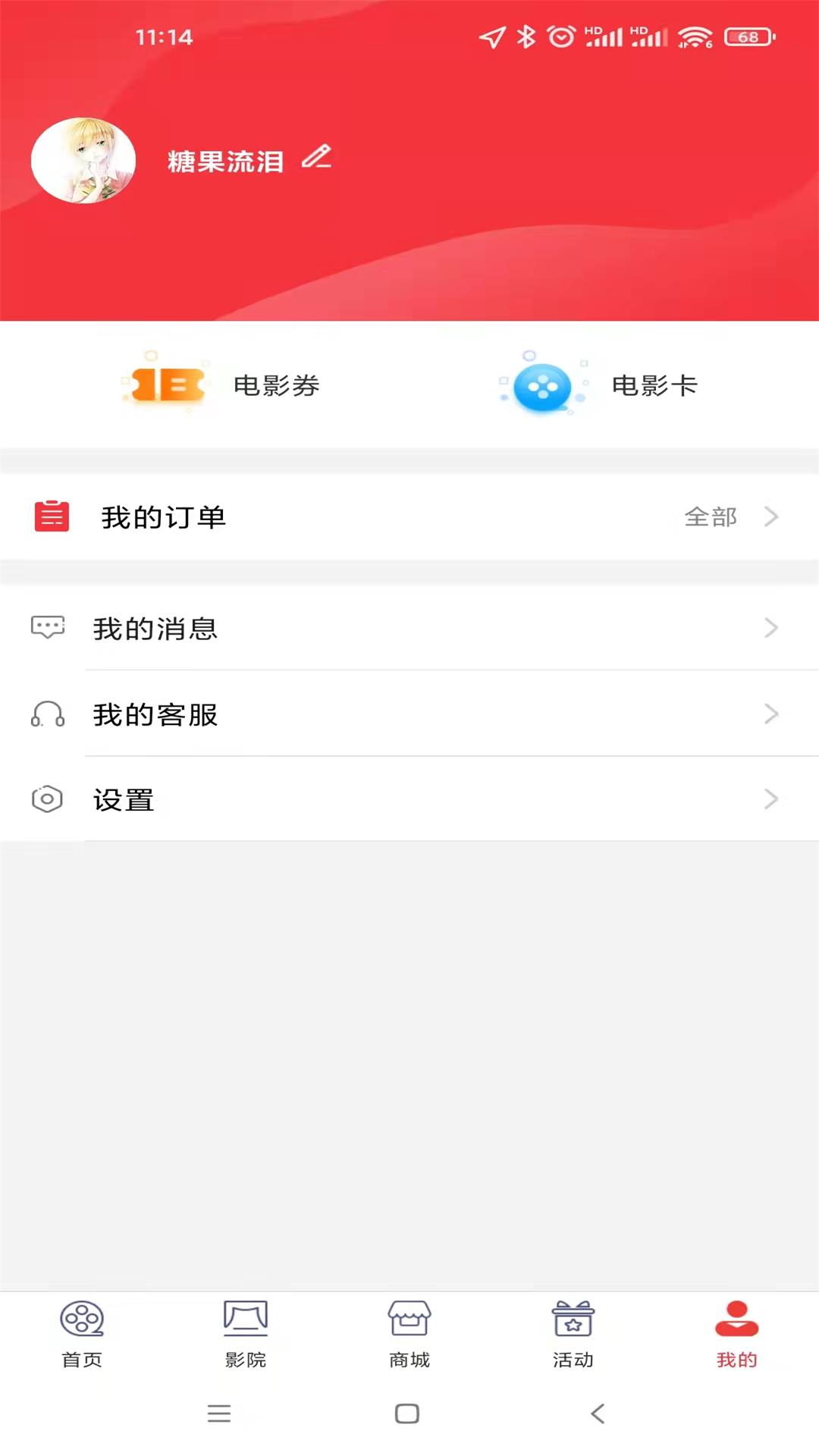Expand 设置 via its chevron arrow
819x1456 pixels.
pos(772,799)
